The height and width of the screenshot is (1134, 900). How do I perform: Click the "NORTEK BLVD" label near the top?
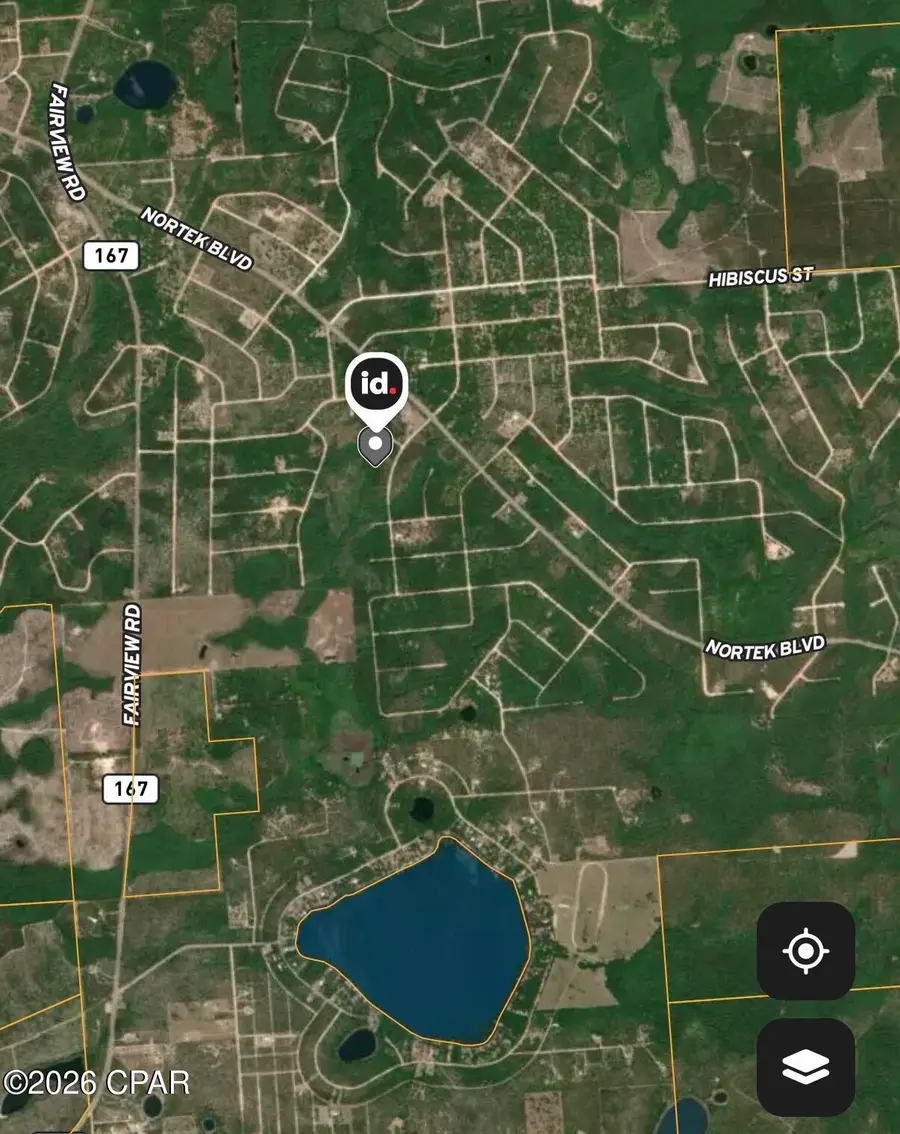pyautogui.click(x=196, y=238)
